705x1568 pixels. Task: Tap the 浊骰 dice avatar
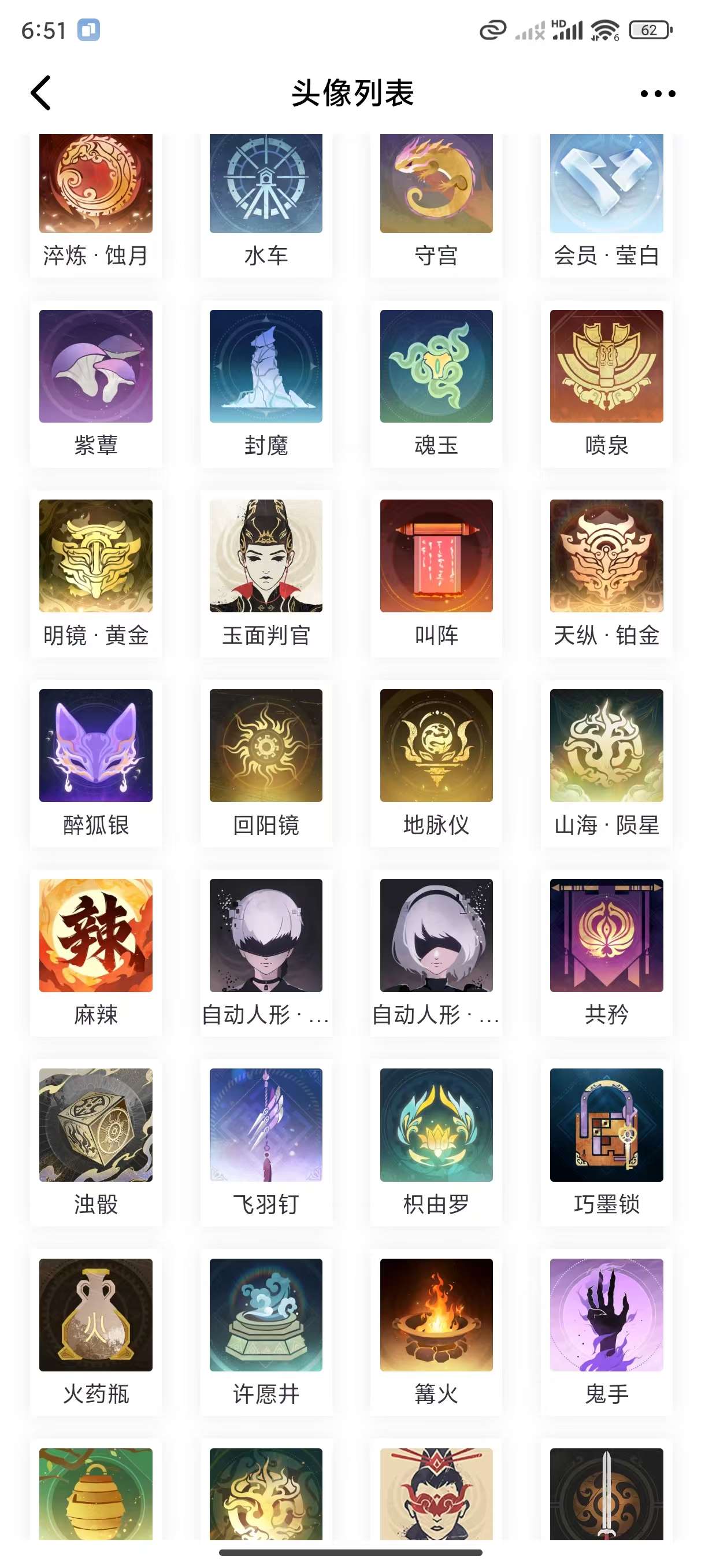tap(95, 1125)
